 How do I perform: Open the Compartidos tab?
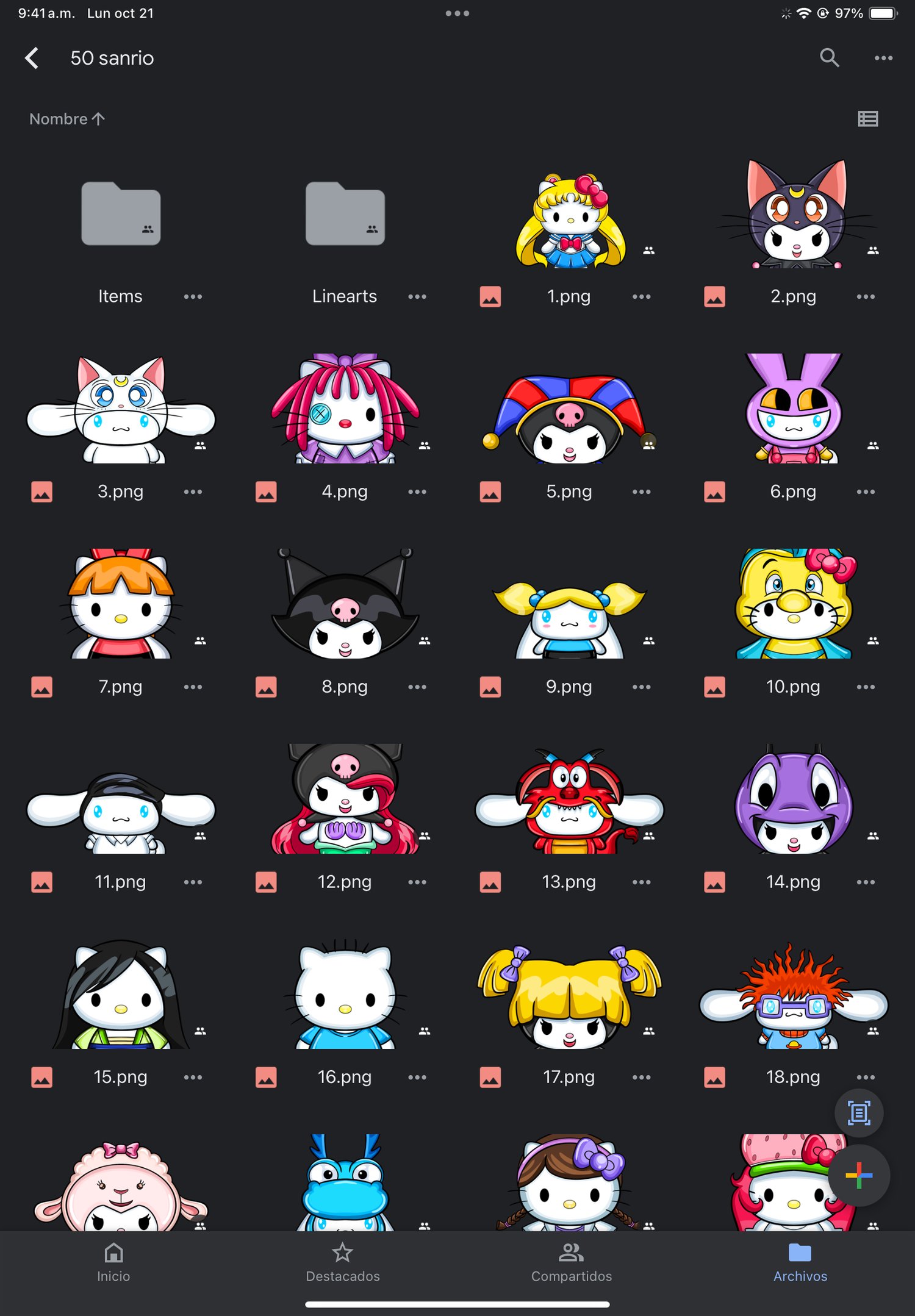pos(571,1263)
